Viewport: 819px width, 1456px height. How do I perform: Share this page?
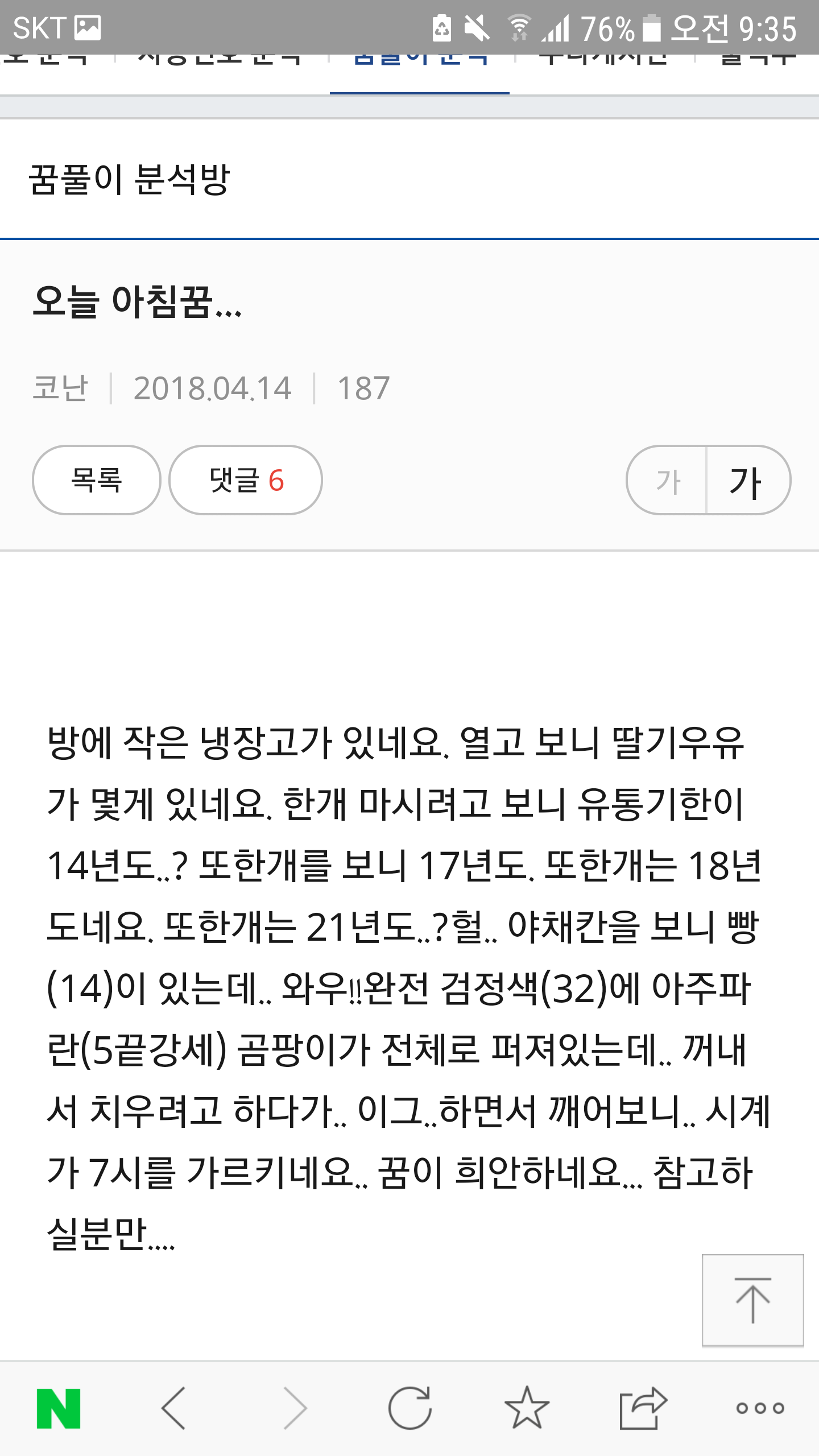(643, 1408)
